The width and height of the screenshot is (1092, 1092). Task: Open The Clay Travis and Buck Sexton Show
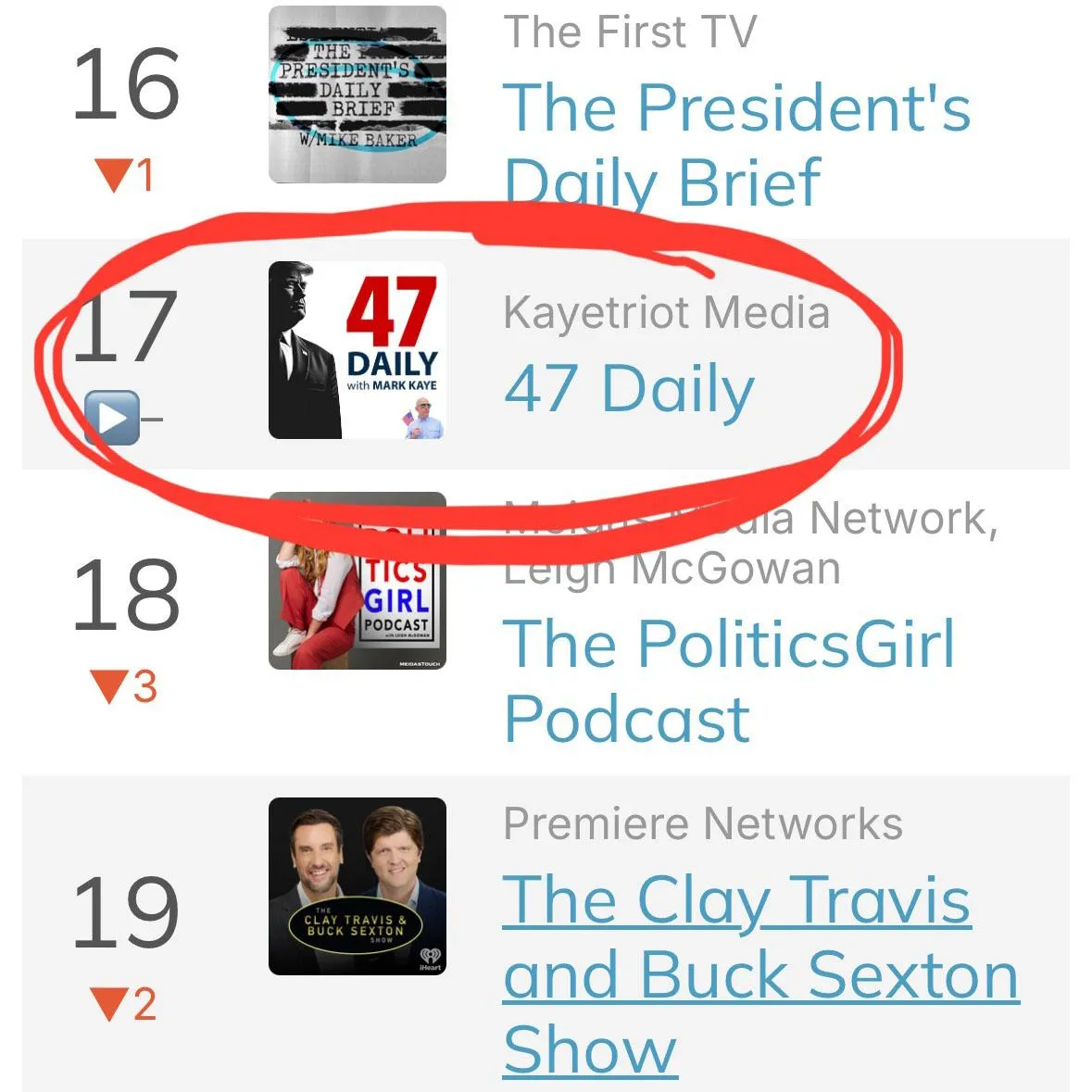[x=761, y=975]
